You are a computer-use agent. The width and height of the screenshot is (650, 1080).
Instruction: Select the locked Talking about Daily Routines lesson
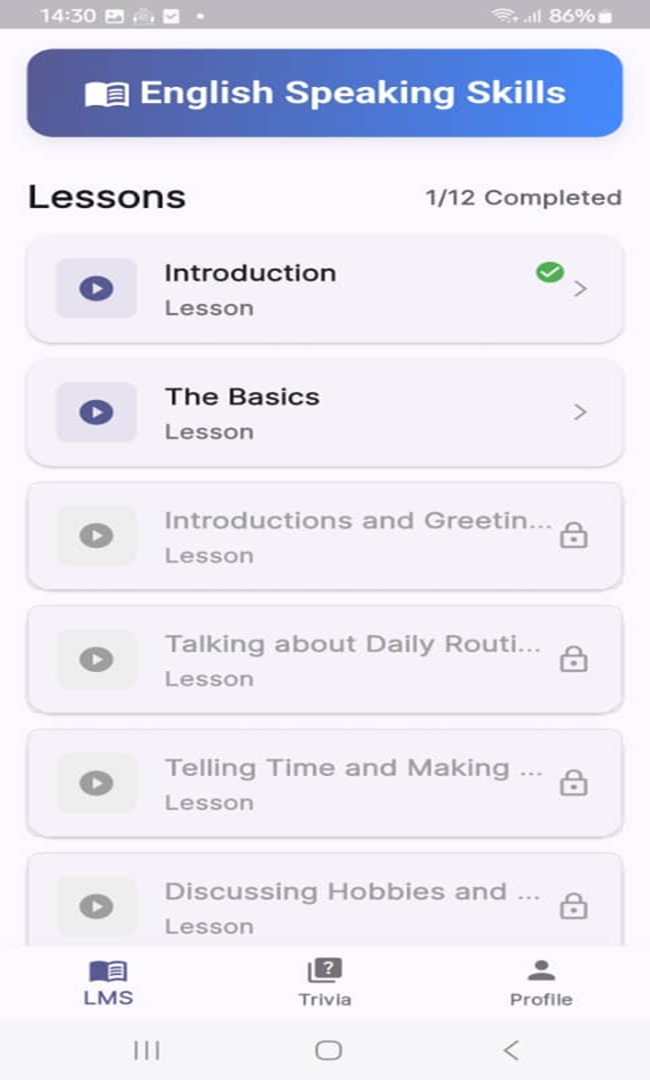pyautogui.click(x=324, y=660)
